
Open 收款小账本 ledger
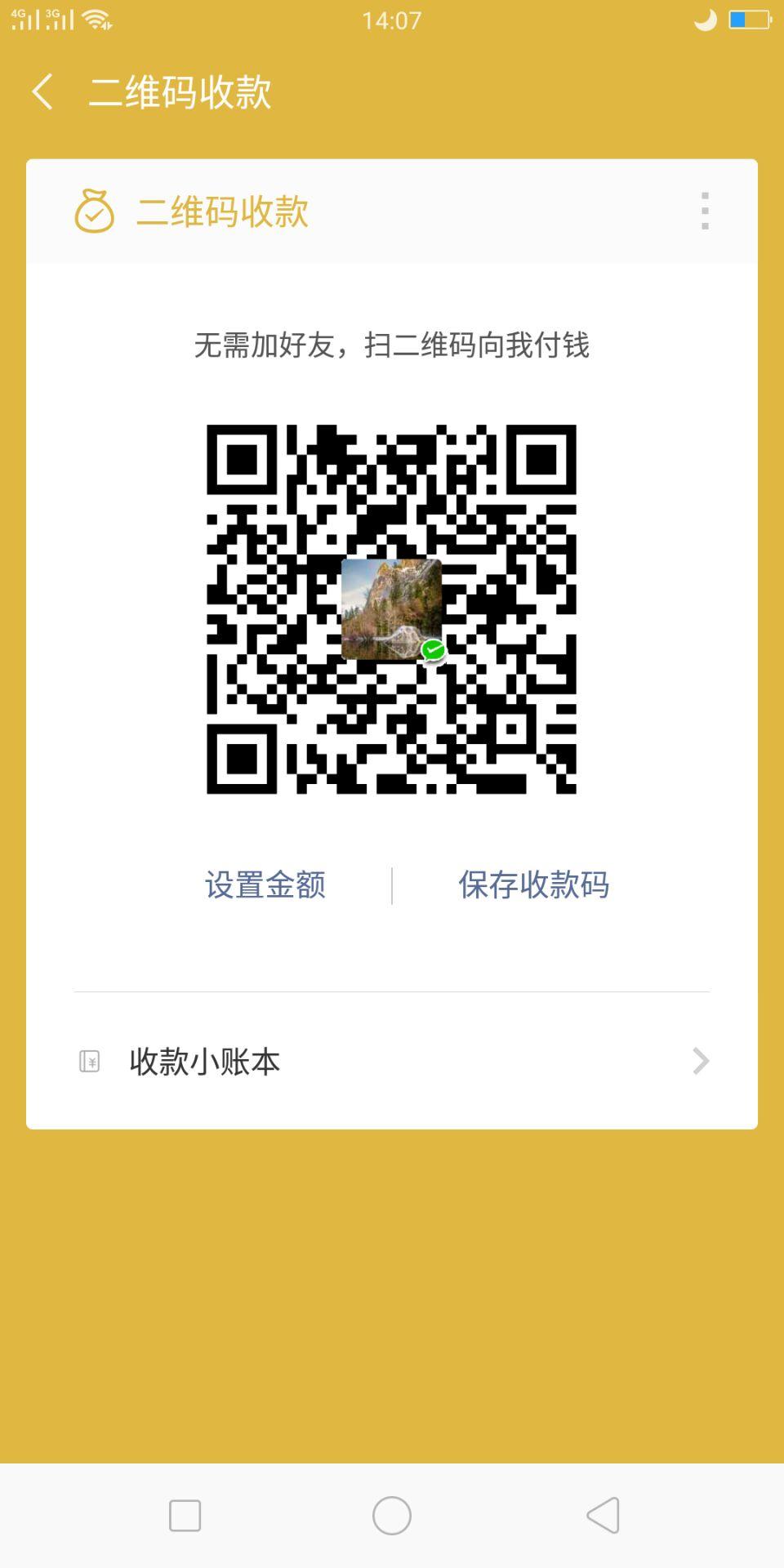point(392,1062)
